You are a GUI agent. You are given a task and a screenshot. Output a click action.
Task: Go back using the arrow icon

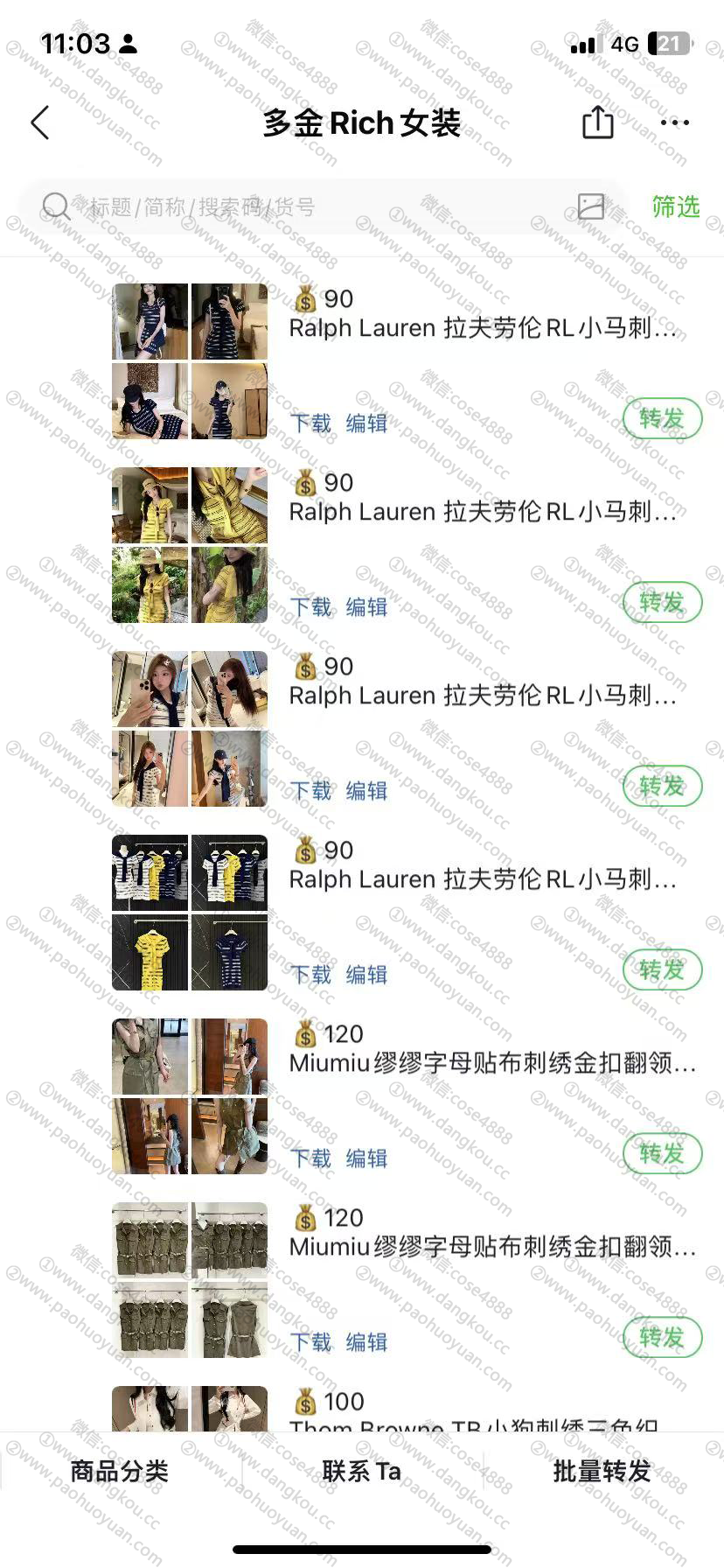point(40,123)
